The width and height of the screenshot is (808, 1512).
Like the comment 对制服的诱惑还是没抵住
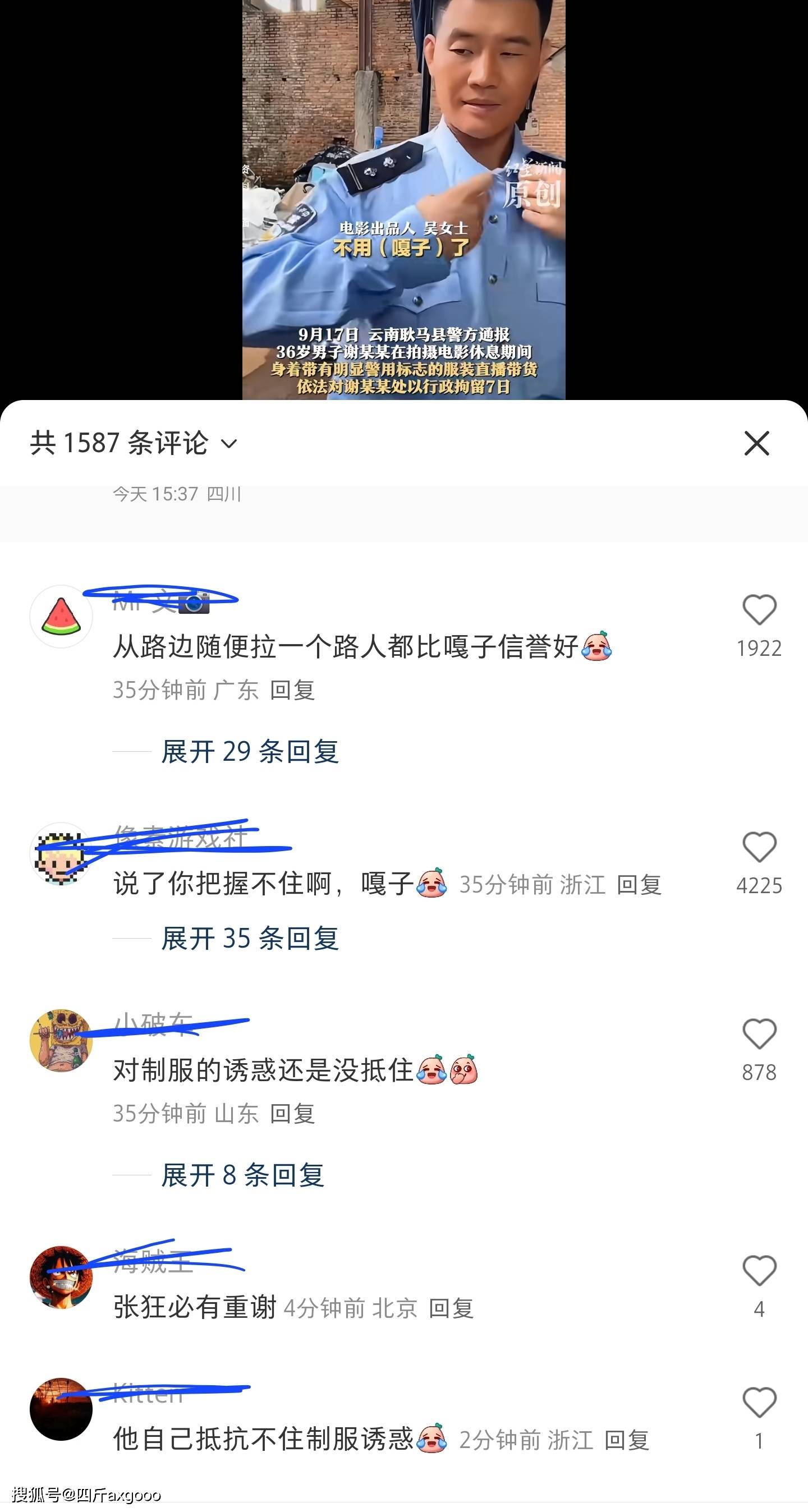pyautogui.click(x=759, y=1034)
